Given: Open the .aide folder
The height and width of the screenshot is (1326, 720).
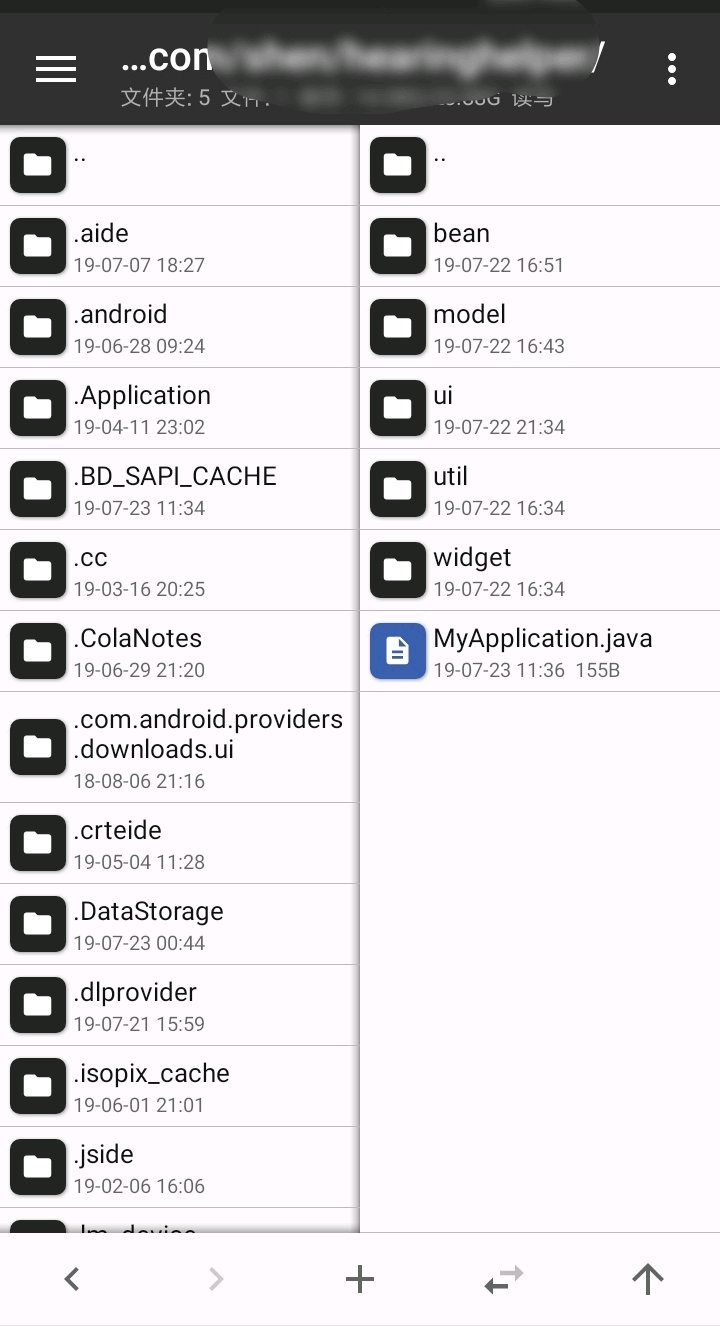Looking at the screenshot, I should click(x=180, y=246).
